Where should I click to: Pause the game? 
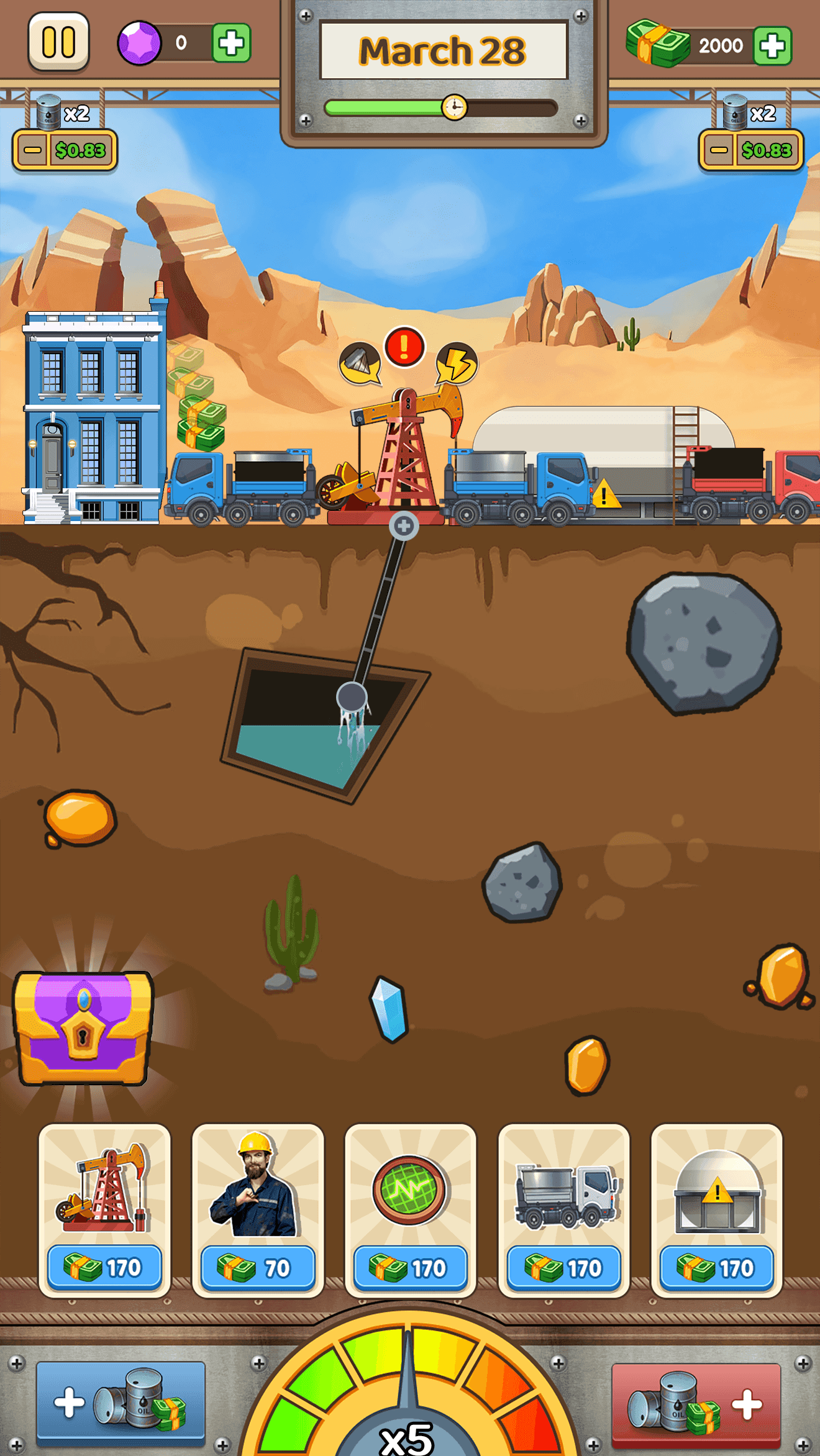tap(58, 42)
